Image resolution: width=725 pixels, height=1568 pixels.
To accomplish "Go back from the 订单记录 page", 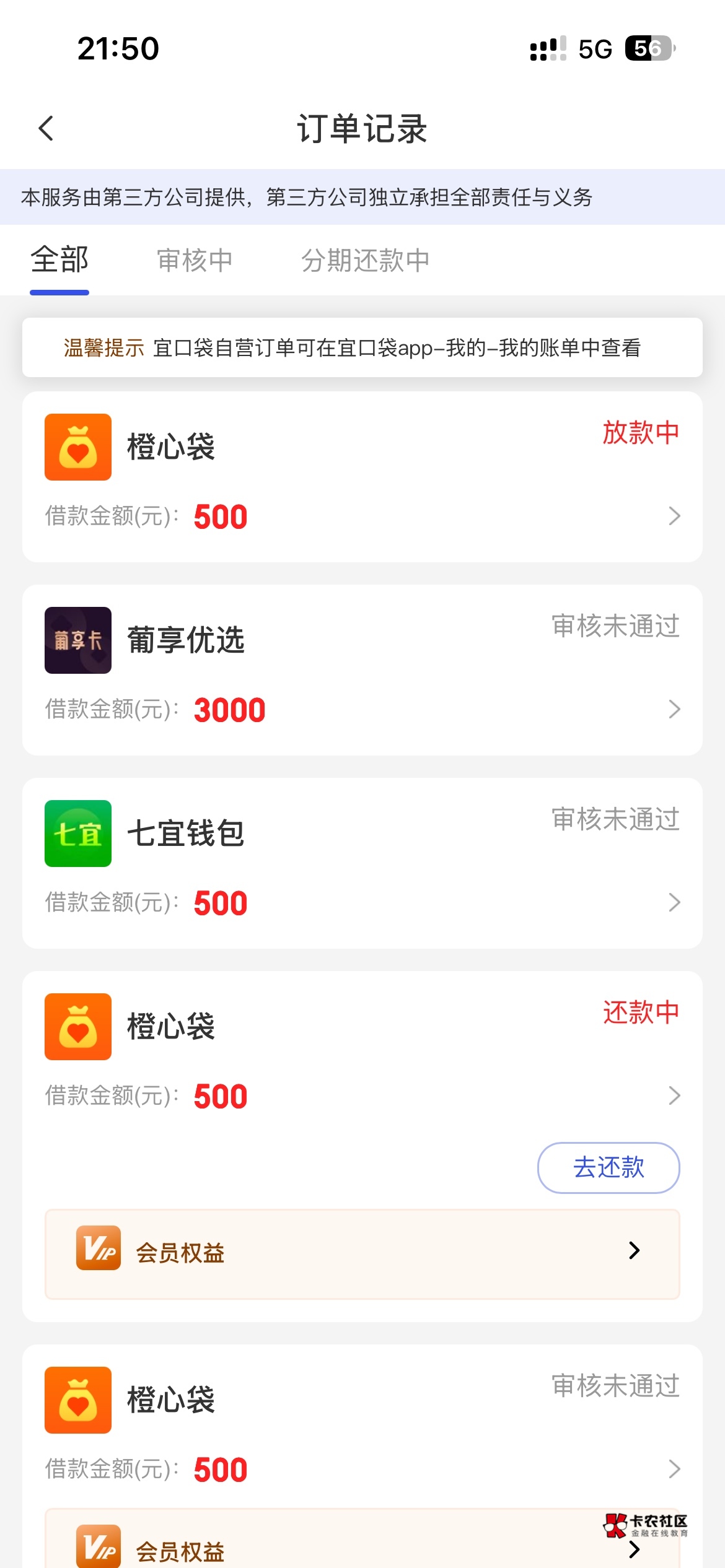I will (x=46, y=129).
